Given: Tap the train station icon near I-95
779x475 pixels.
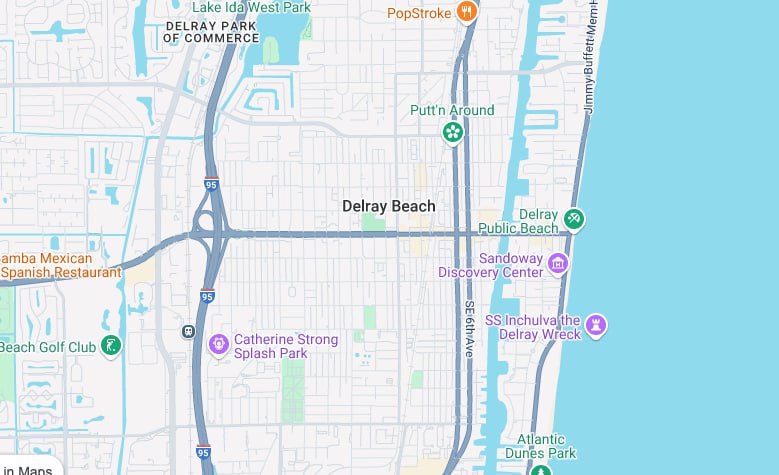Looking at the screenshot, I should pos(187,330).
